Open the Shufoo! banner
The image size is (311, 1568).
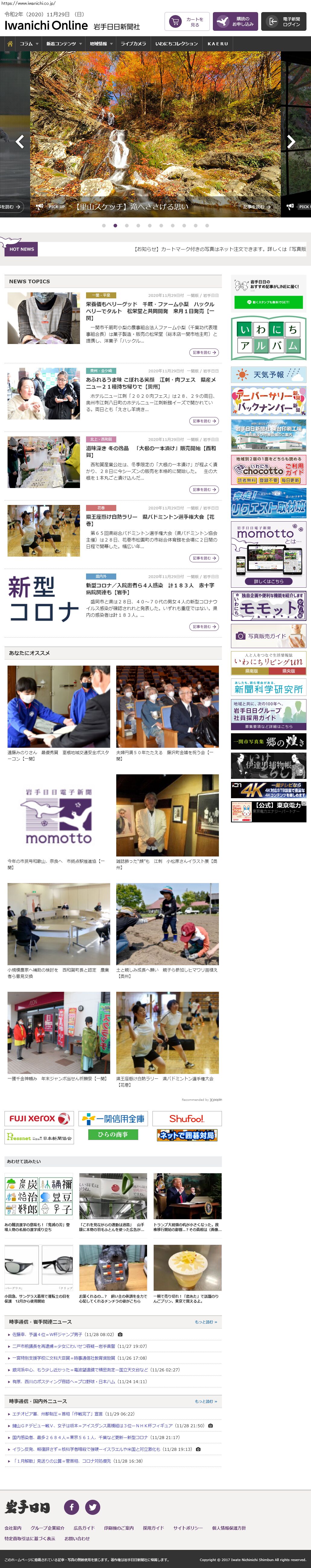point(187,1118)
